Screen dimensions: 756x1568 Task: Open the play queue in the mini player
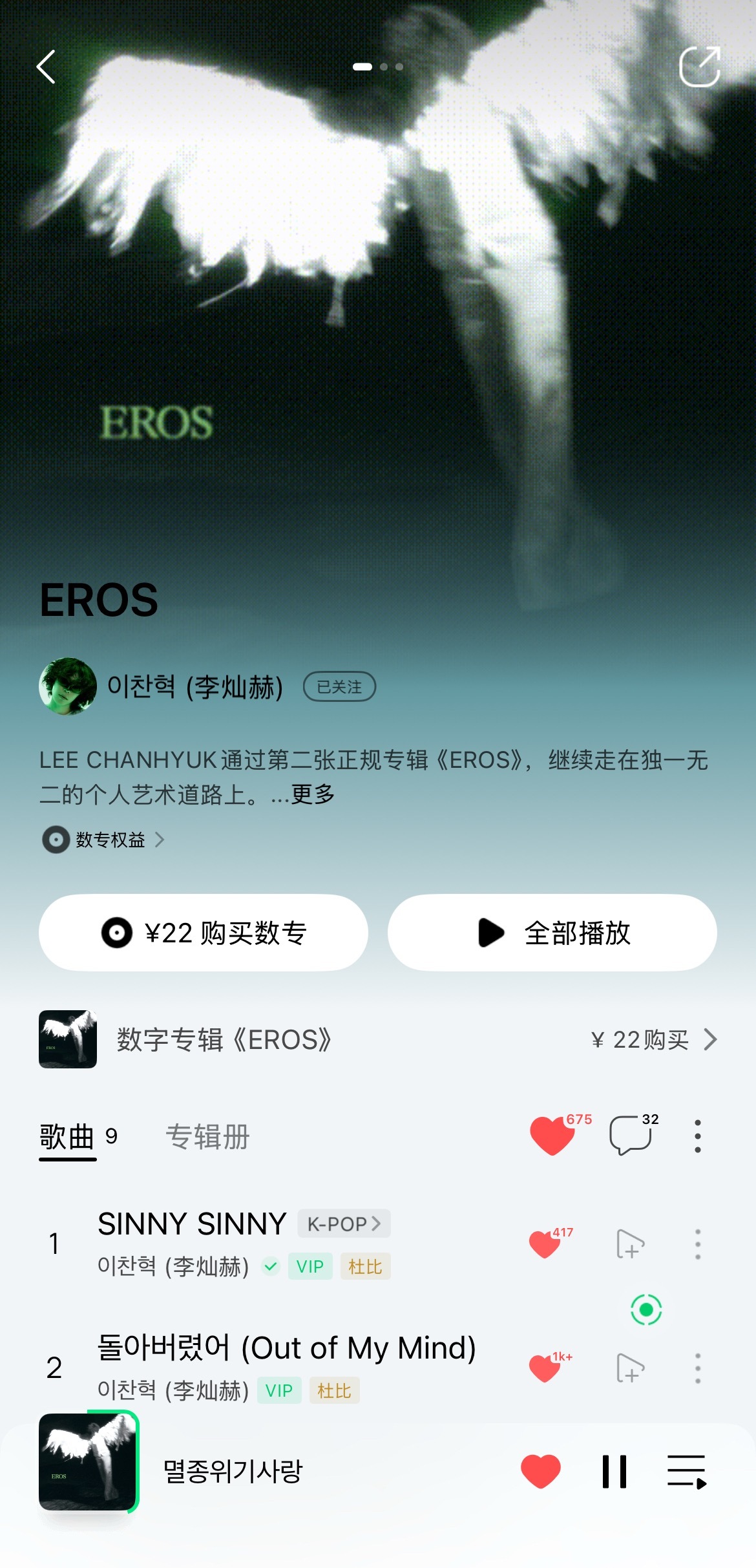(x=686, y=1469)
